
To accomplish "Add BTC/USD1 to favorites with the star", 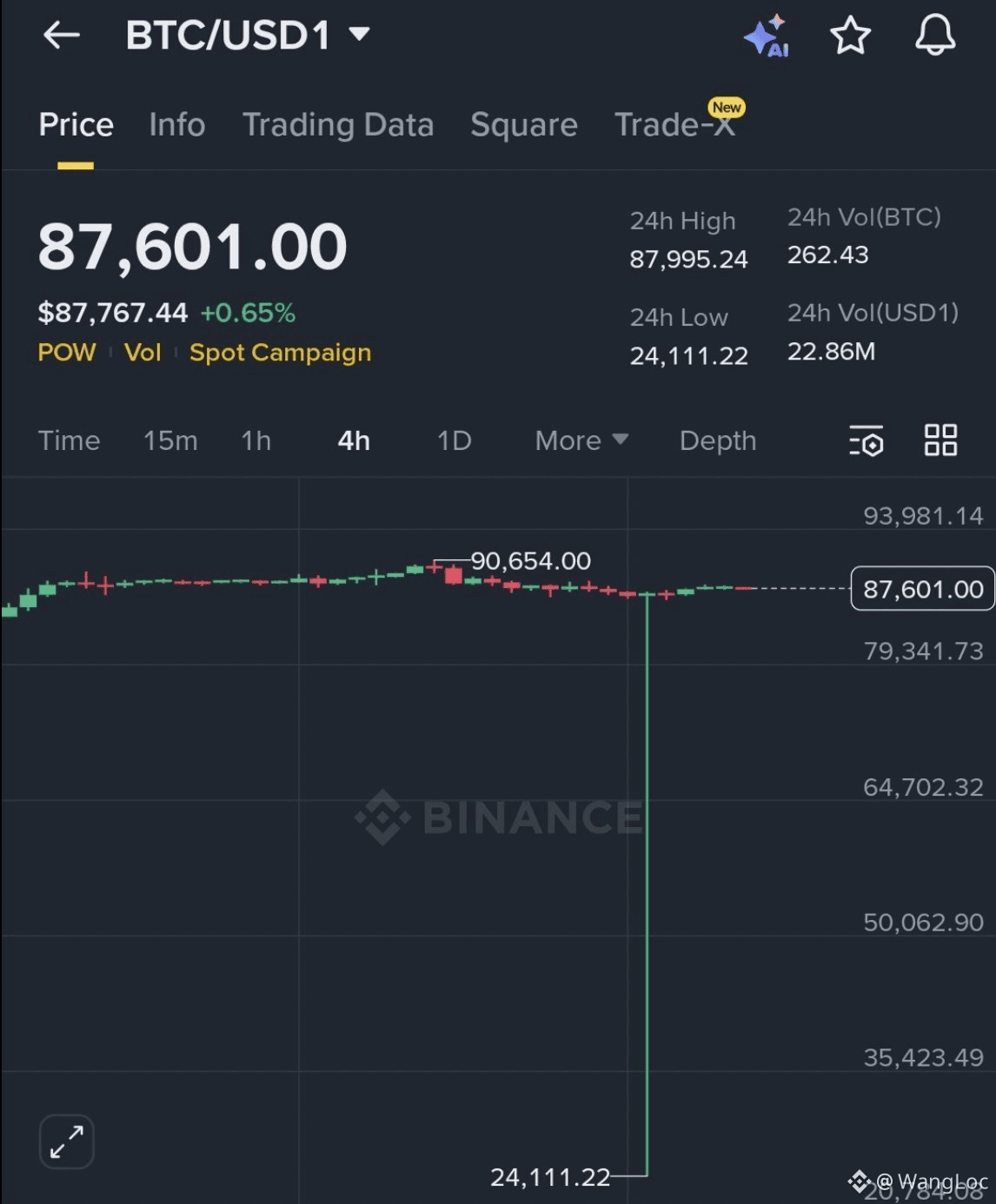I will (849, 36).
